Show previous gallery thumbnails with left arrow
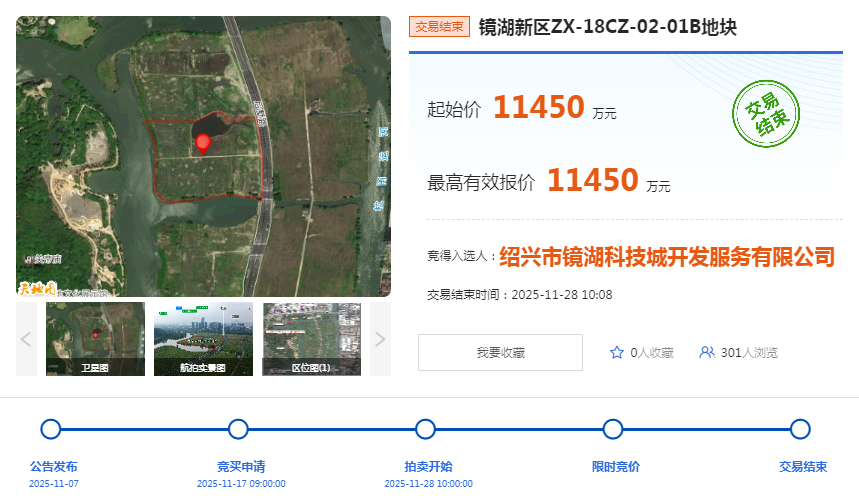Image resolution: width=859 pixels, height=502 pixels. 26,339
